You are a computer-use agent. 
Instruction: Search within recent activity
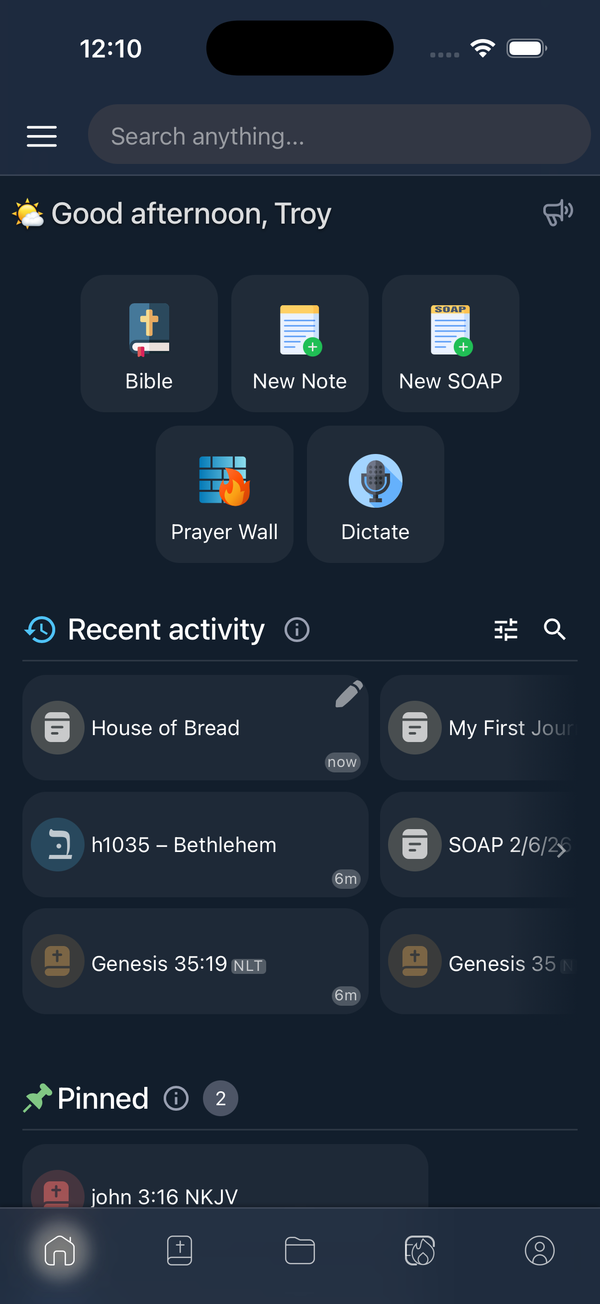(x=555, y=629)
